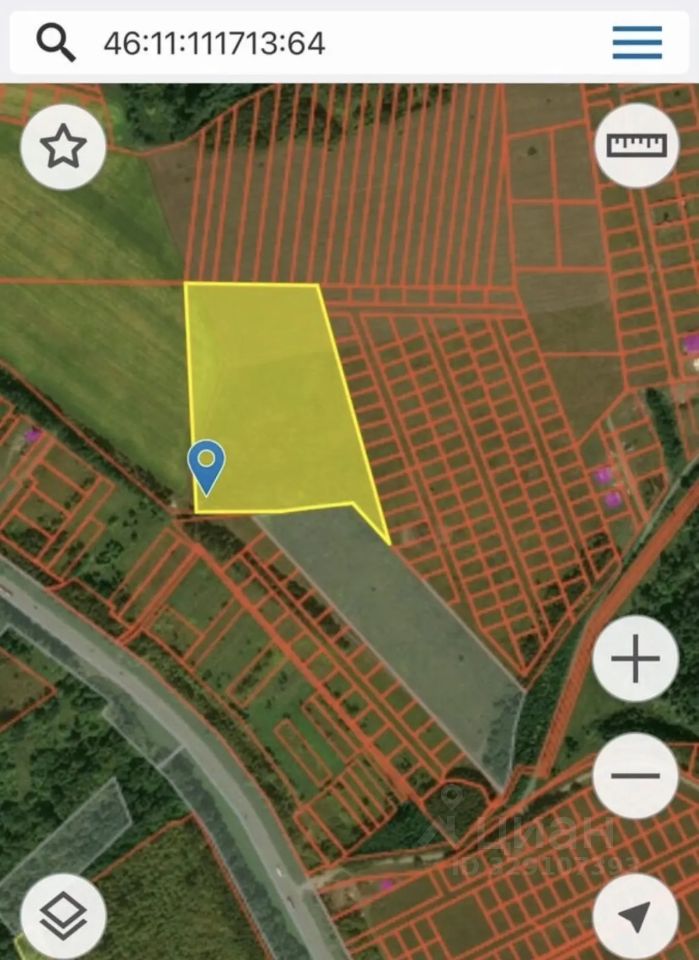Zoom in on the map
699x960 pixels.
pyautogui.click(x=636, y=659)
